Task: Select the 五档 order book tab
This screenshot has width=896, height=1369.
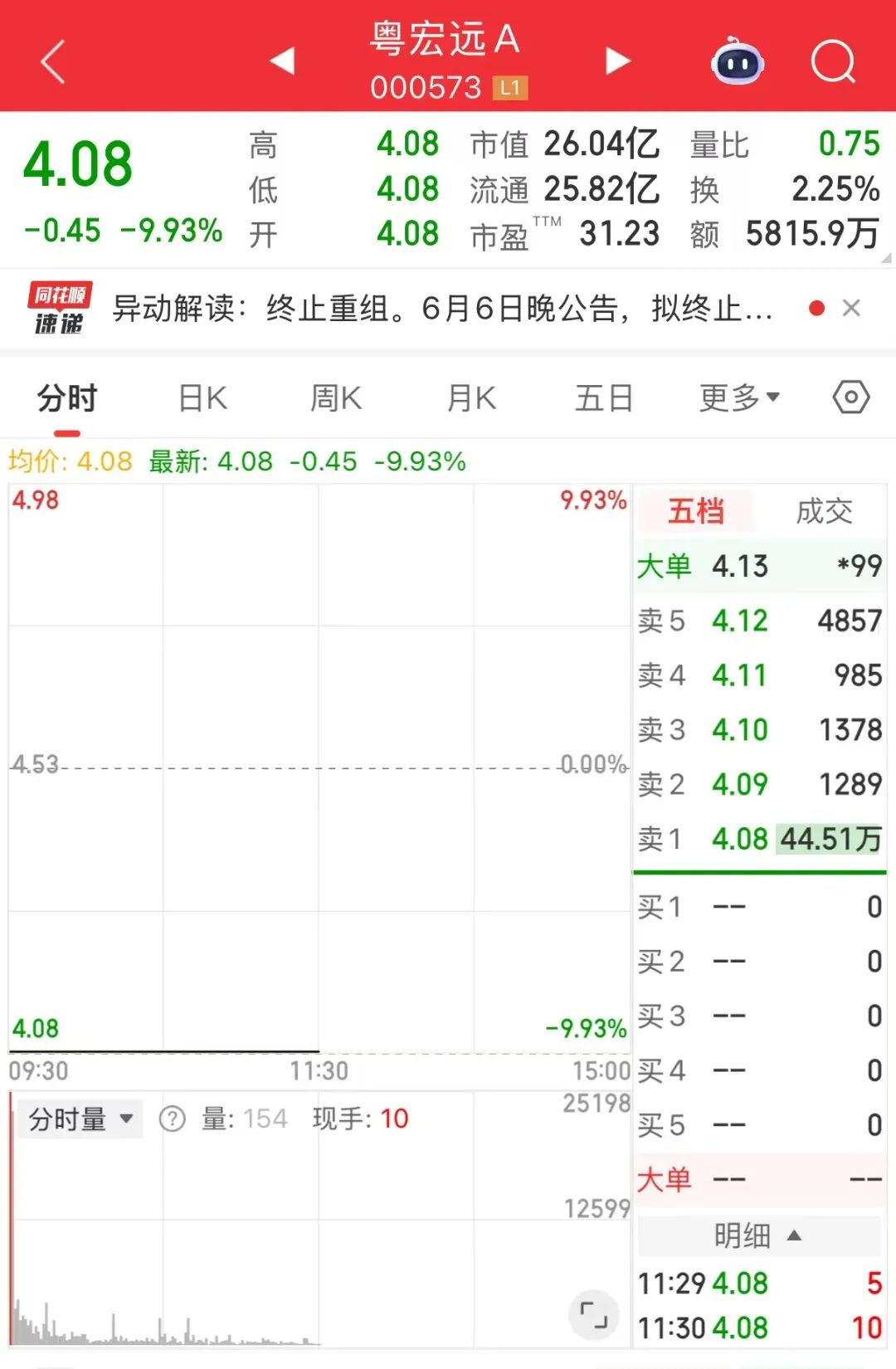Action: (696, 511)
